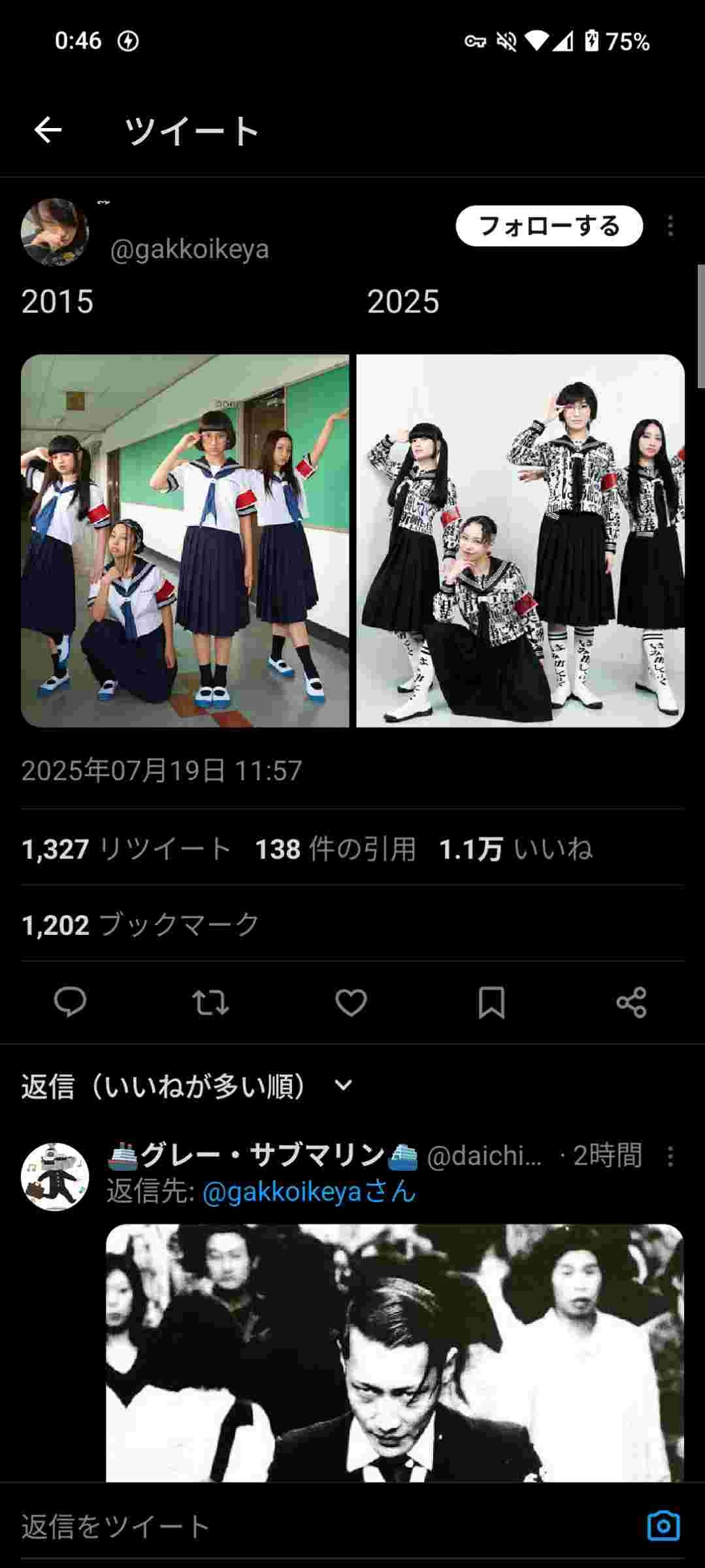Image resolution: width=705 pixels, height=1568 pixels.
Task: Open the tweet's overflow menu next to フォローする
Action: tap(670, 226)
